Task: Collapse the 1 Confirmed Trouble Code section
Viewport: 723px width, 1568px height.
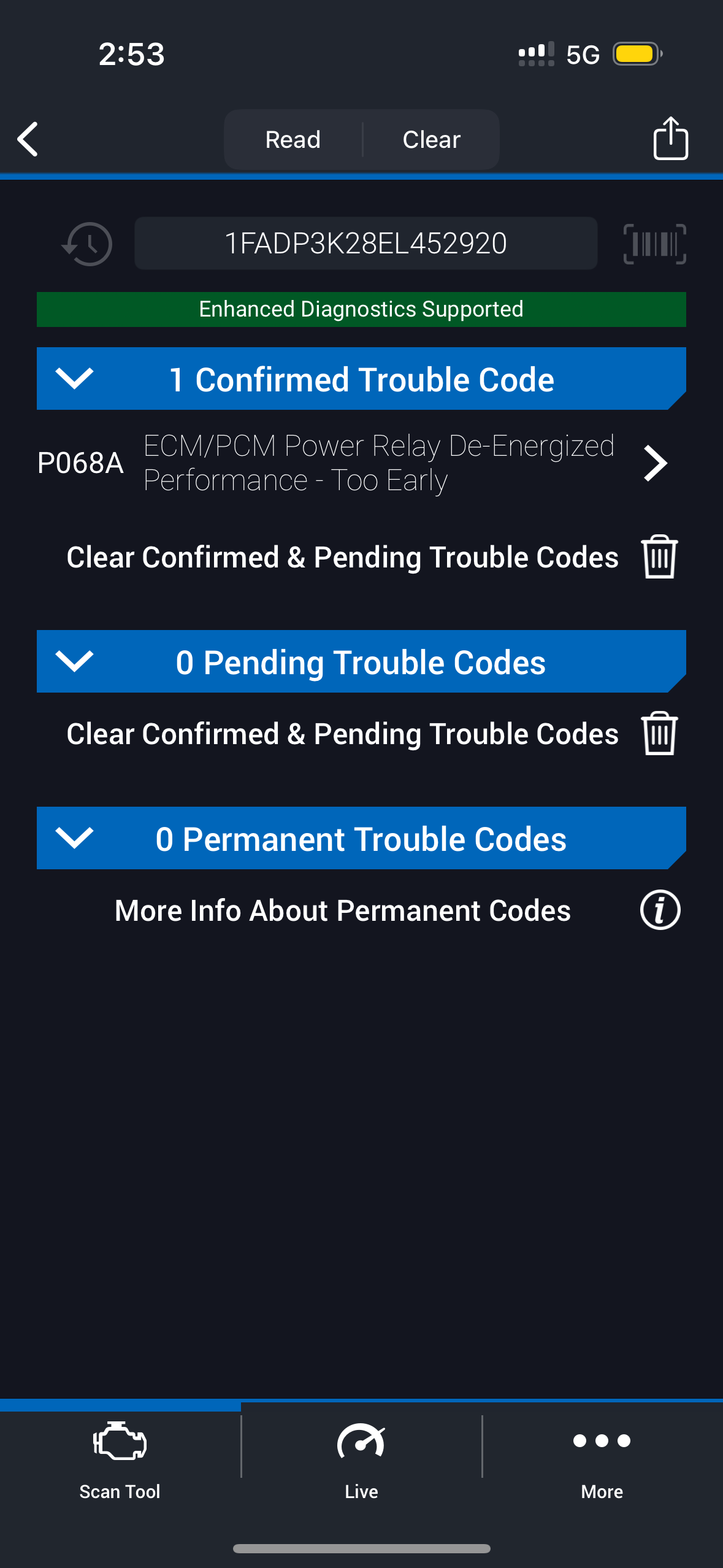Action: pyautogui.click(x=74, y=379)
